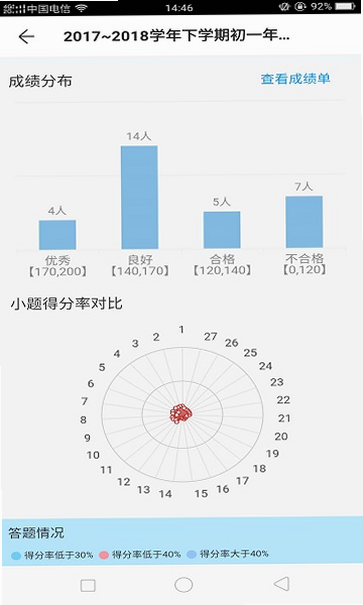Open the 查看成绩单 link
The image size is (363, 605).
(x=295, y=79)
